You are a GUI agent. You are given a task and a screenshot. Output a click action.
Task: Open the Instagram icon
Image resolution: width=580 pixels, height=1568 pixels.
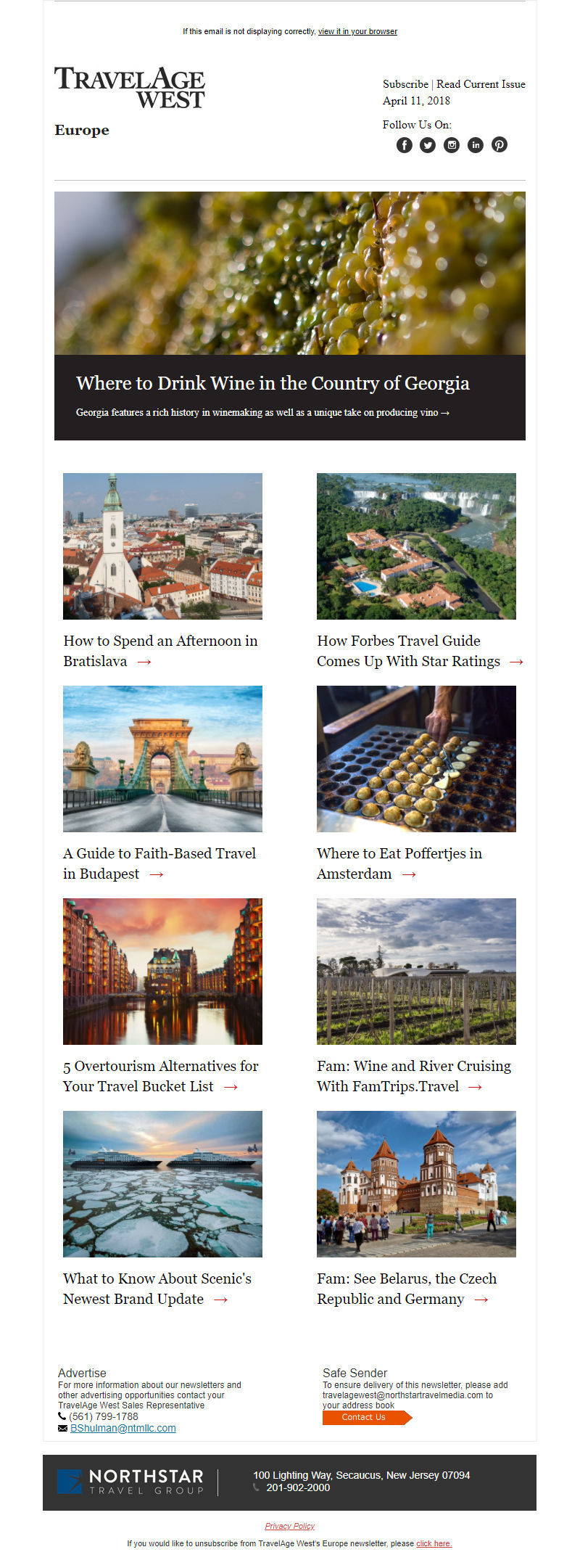click(452, 145)
